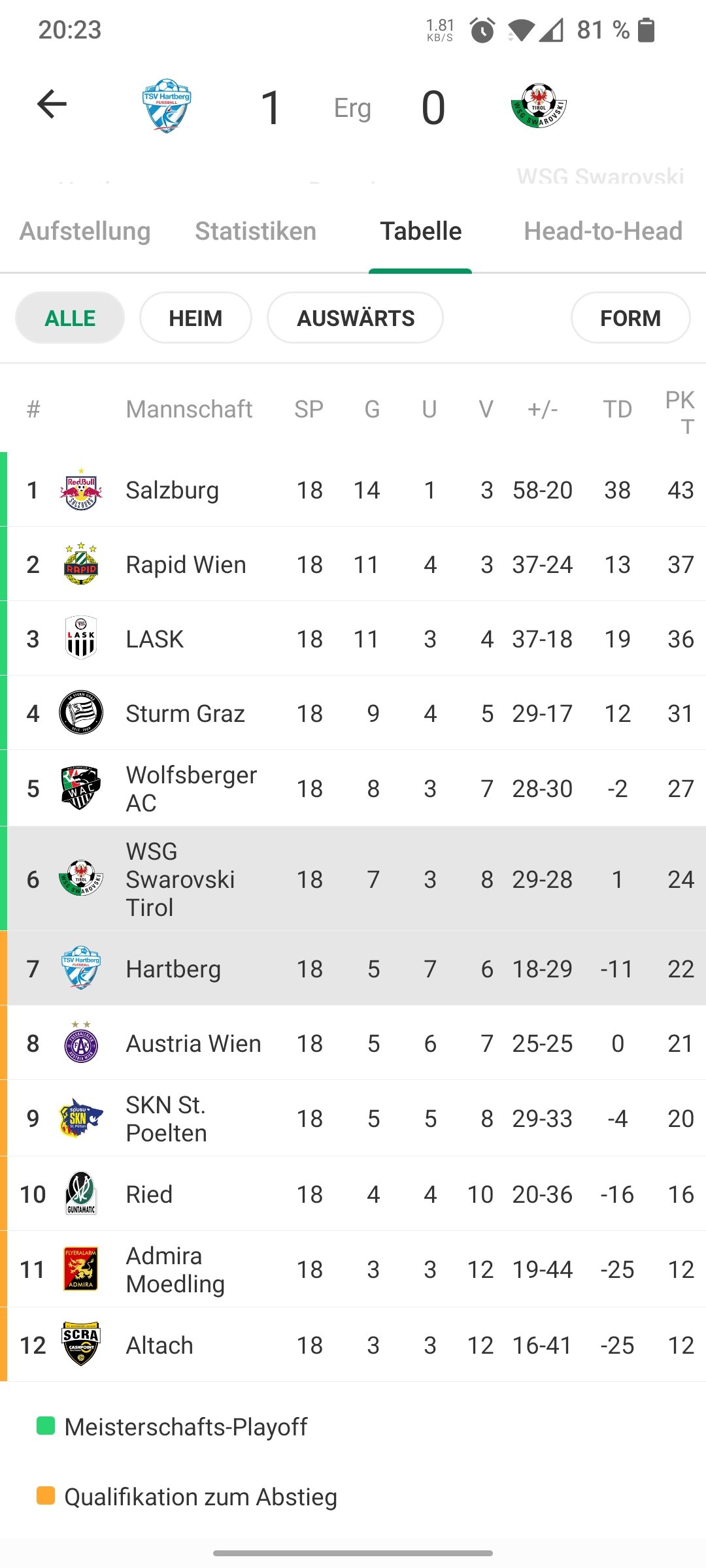Open the Altach team row
This screenshot has width=706, height=1568.
(x=353, y=1345)
